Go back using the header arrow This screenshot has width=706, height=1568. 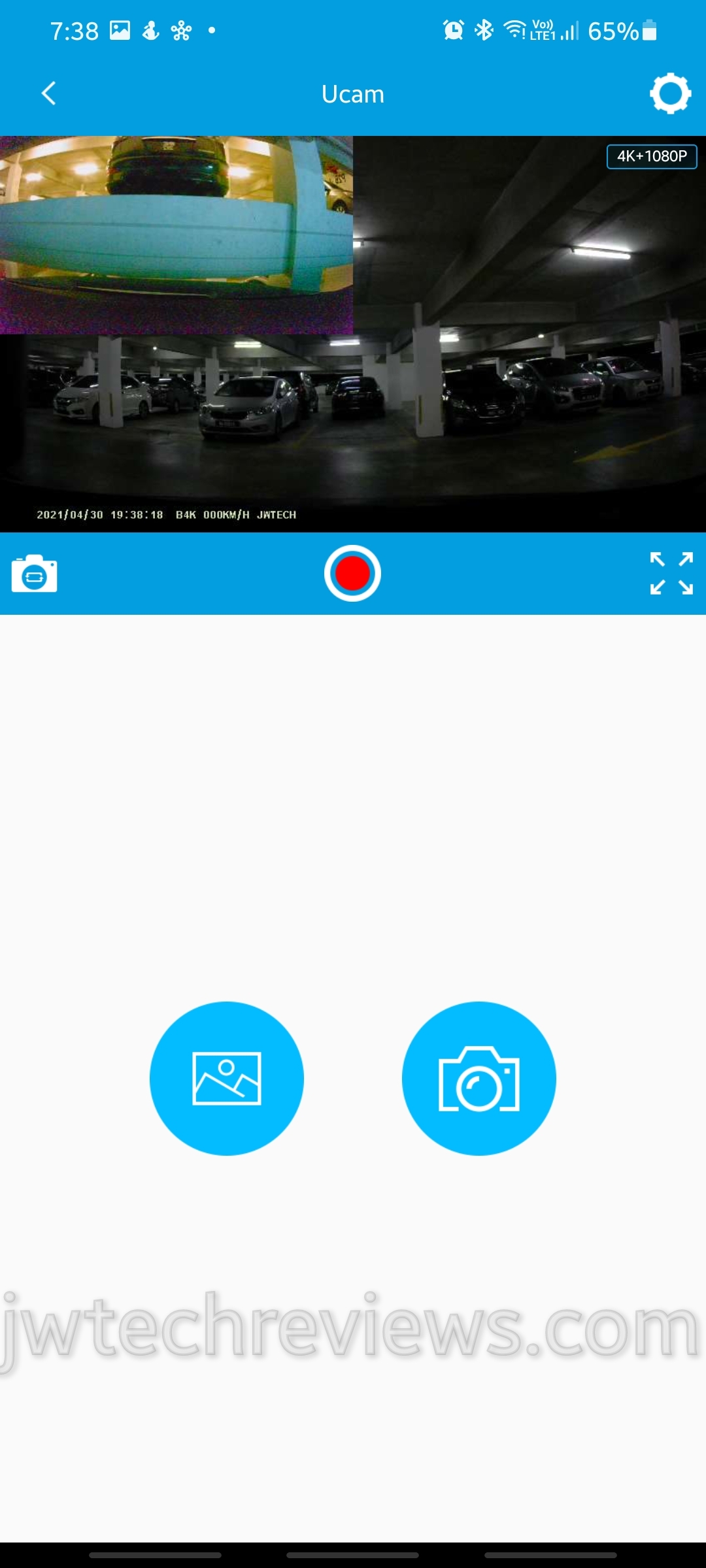coord(49,93)
